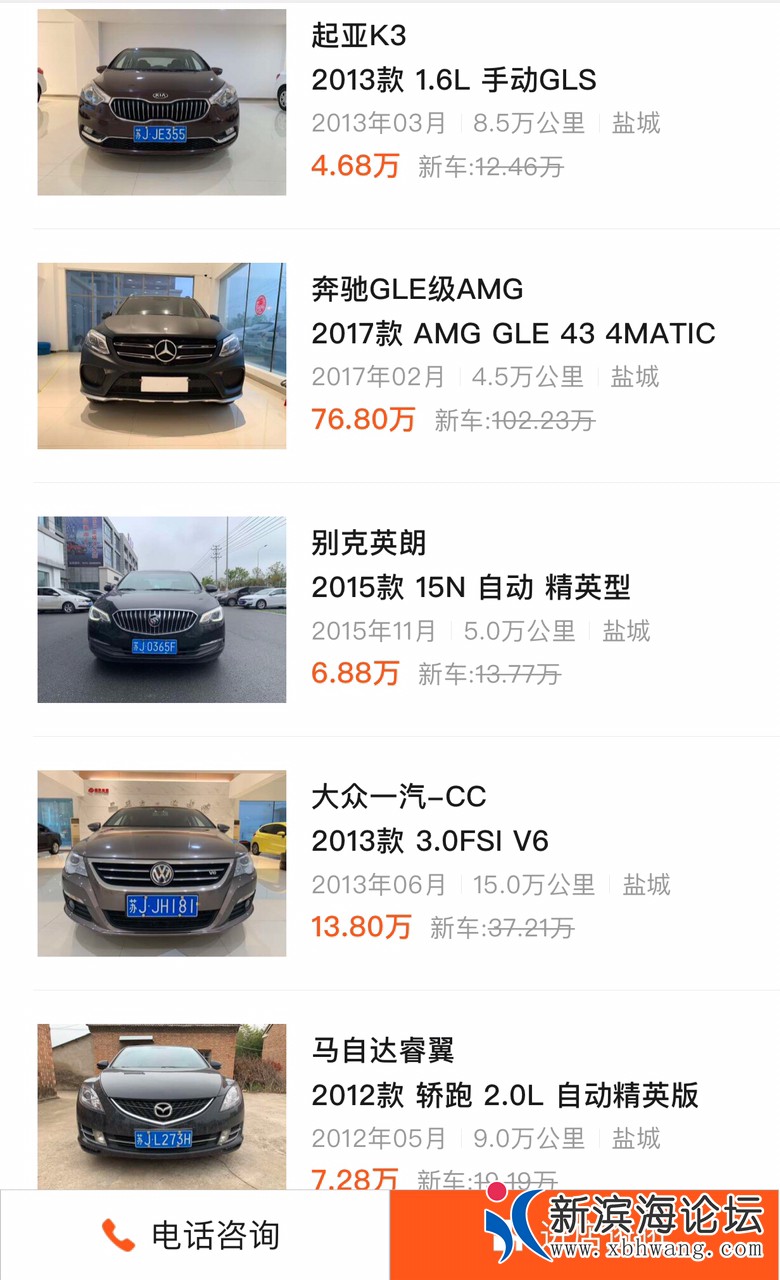Open the 大众一汽-CC 3.0FSI V6 listing
This screenshot has width=780, height=1280.
tap(430, 841)
